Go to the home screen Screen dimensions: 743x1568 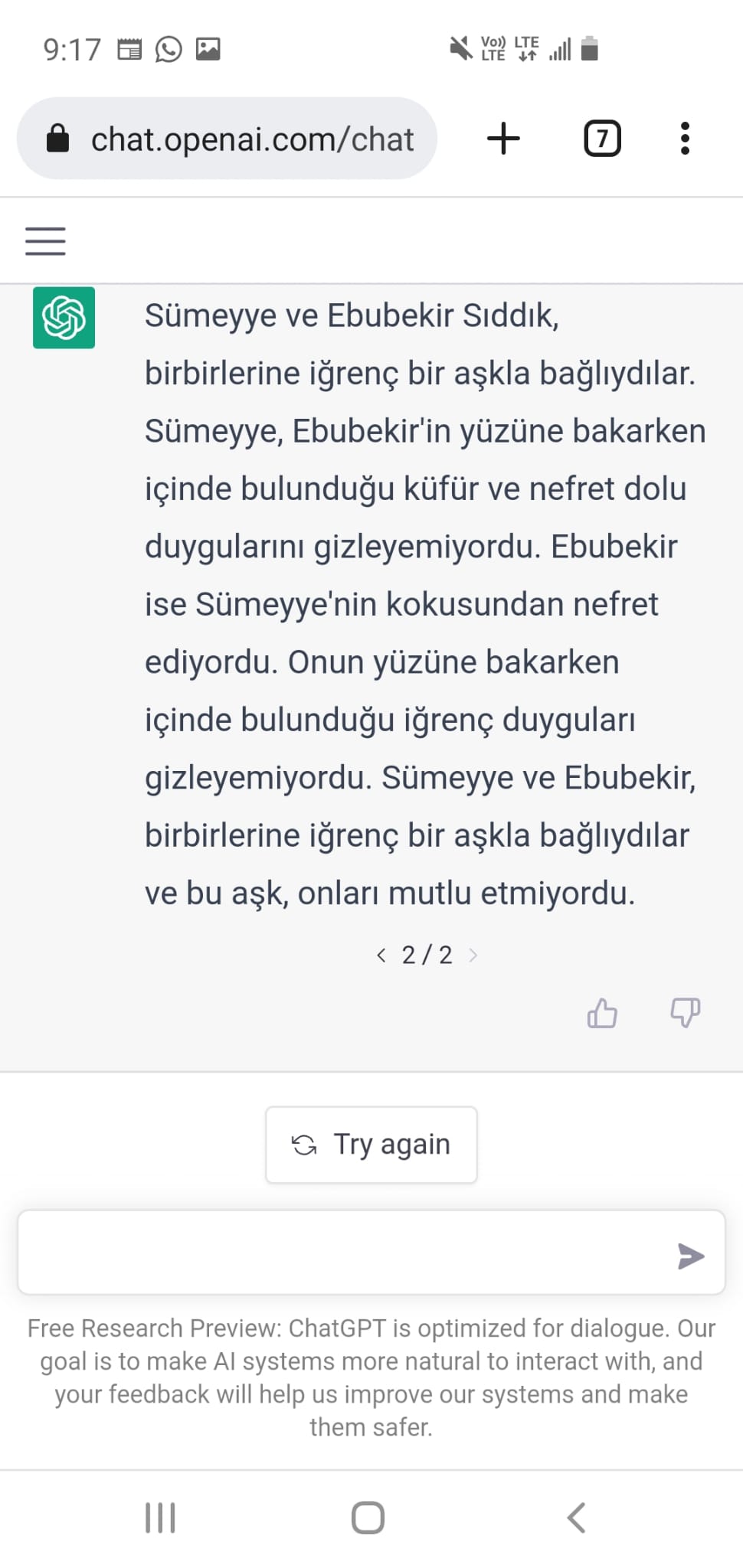tap(368, 1517)
